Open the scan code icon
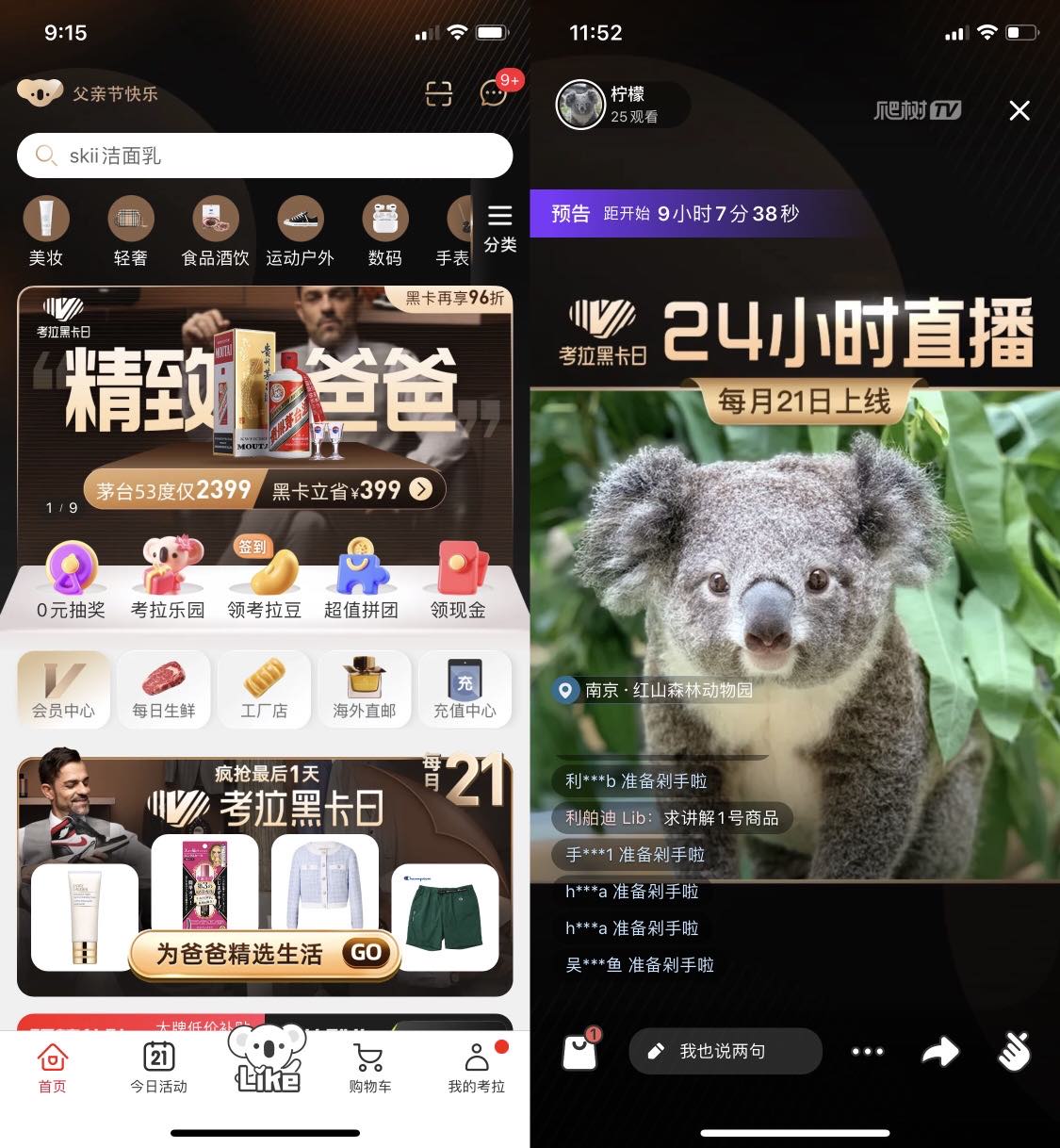Screen dimensions: 1060x1148 click(439, 93)
